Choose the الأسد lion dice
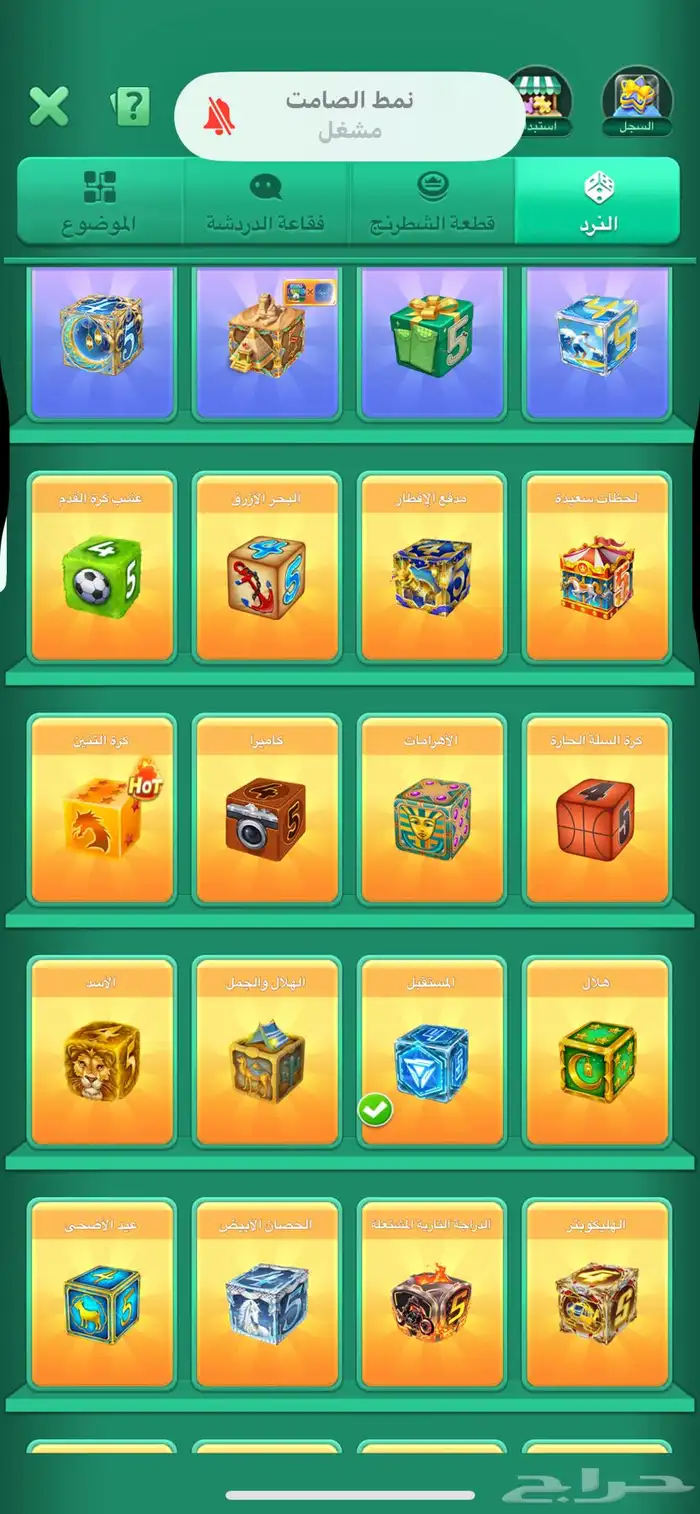 point(102,1052)
